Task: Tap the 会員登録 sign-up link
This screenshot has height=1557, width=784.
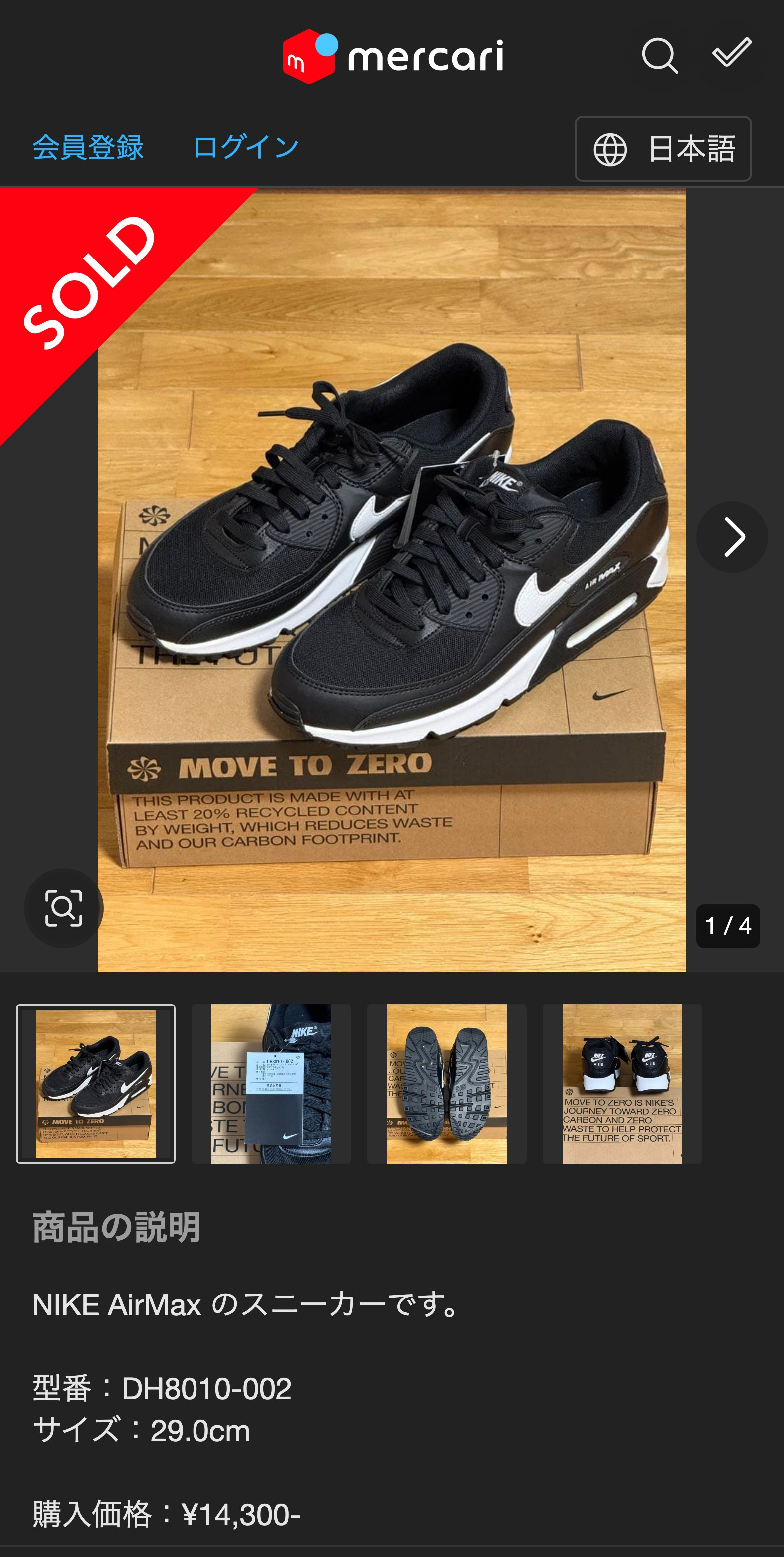Action: pos(88,148)
